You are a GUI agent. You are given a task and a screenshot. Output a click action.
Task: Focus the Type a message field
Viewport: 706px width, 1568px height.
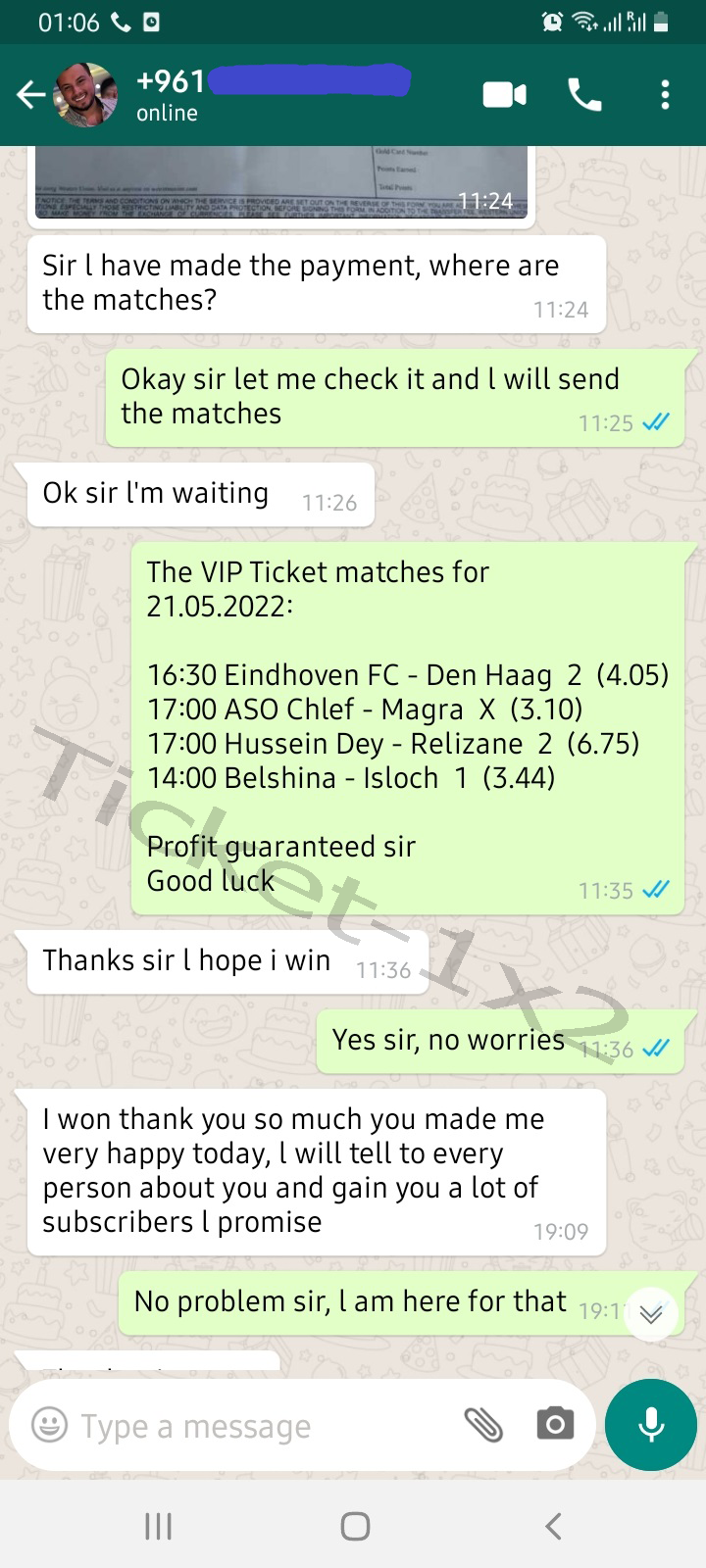(x=255, y=1426)
